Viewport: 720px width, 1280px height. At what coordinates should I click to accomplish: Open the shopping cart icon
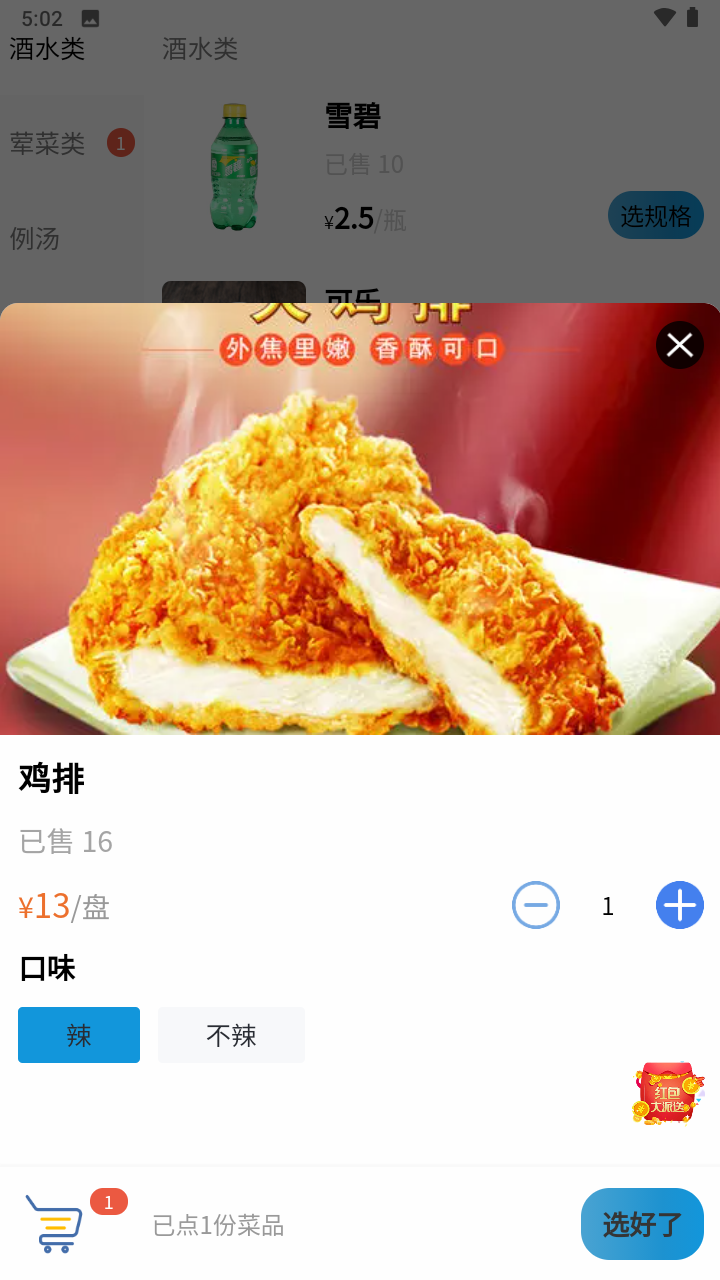(x=55, y=1222)
